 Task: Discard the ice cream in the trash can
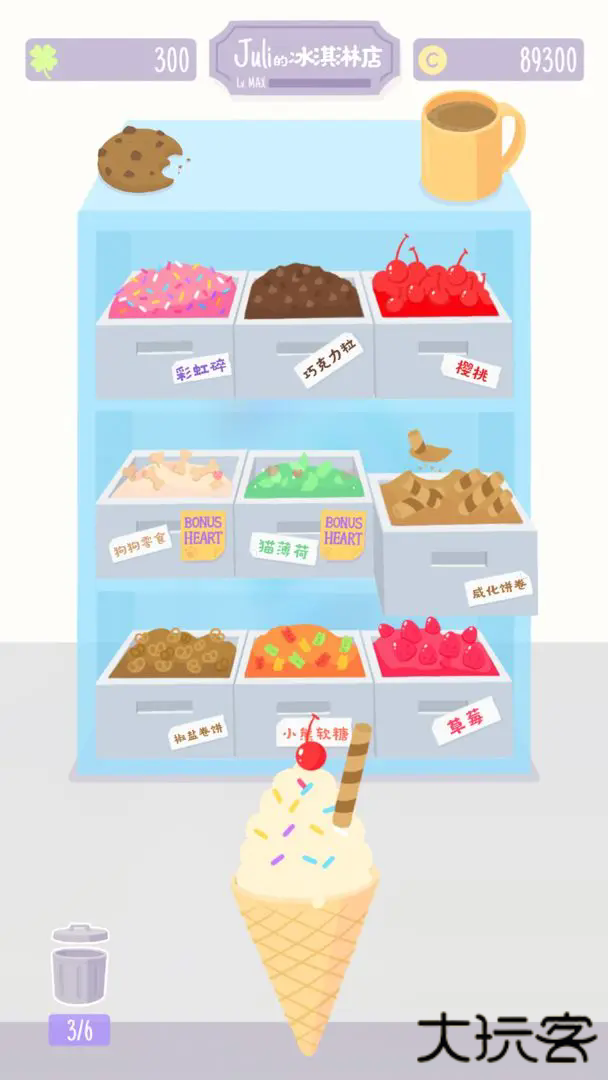[79, 966]
